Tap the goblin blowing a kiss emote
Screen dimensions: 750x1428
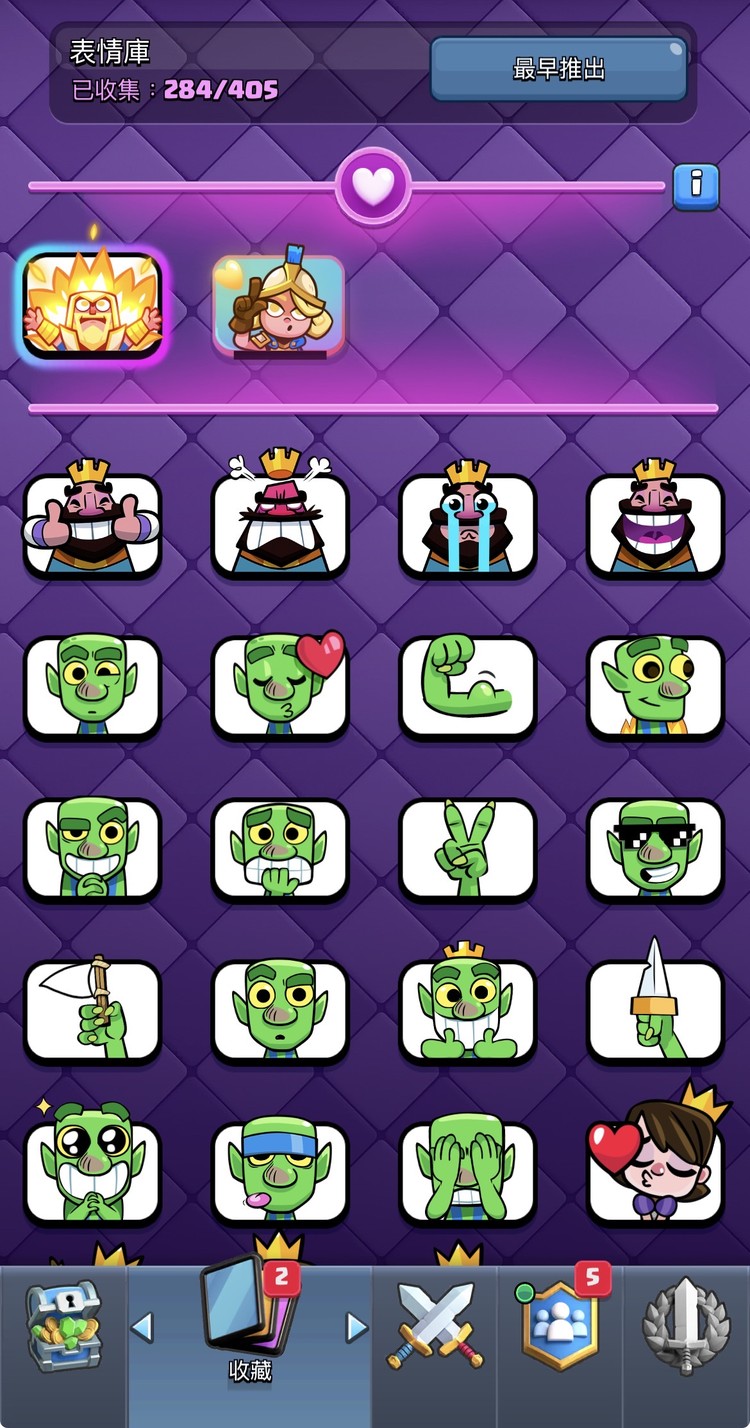coord(280,687)
